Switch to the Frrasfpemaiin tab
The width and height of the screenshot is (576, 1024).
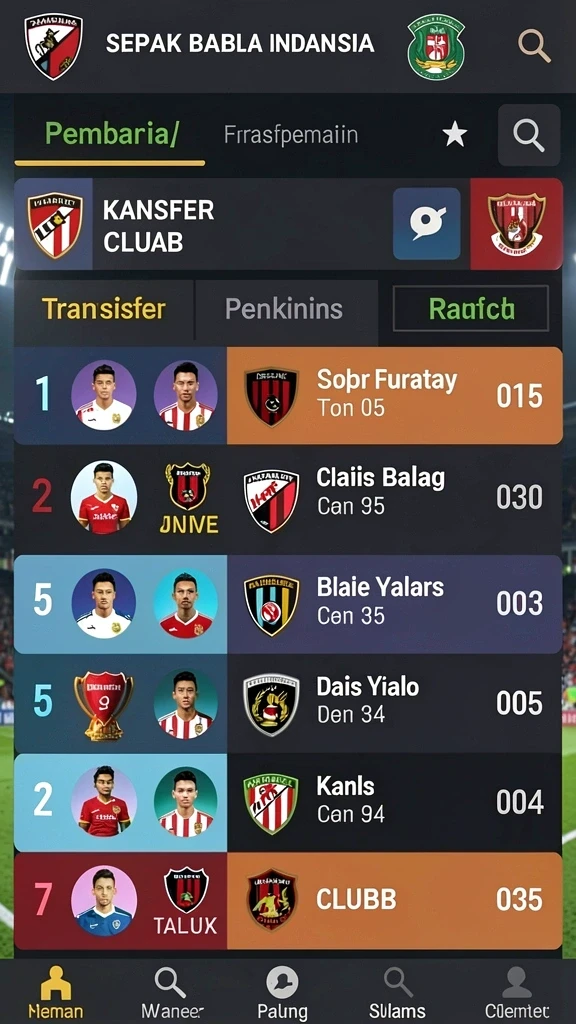291,135
